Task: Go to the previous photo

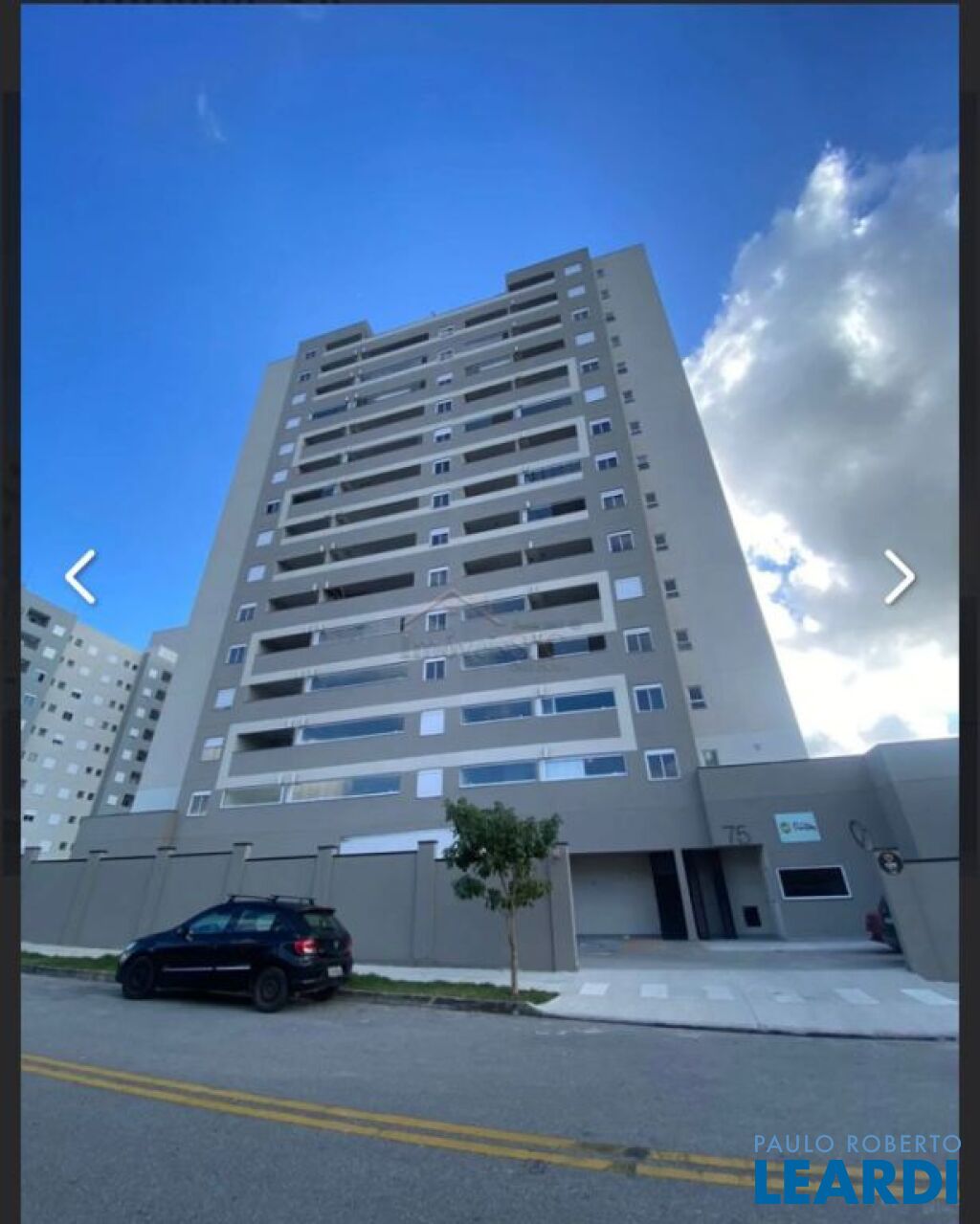Action: (x=80, y=577)
